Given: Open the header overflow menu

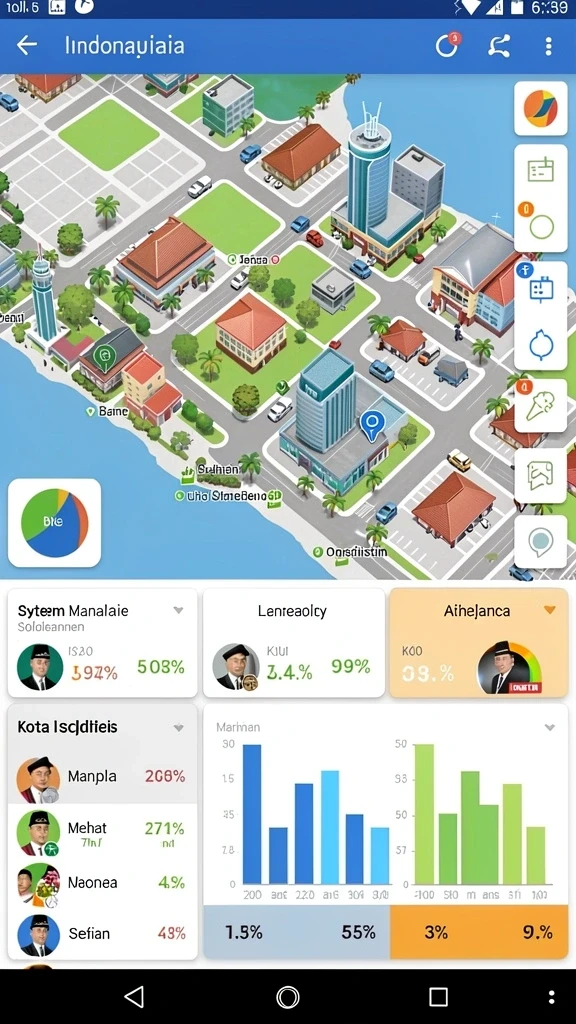Looking at the screenshot, I should [548, 46].
